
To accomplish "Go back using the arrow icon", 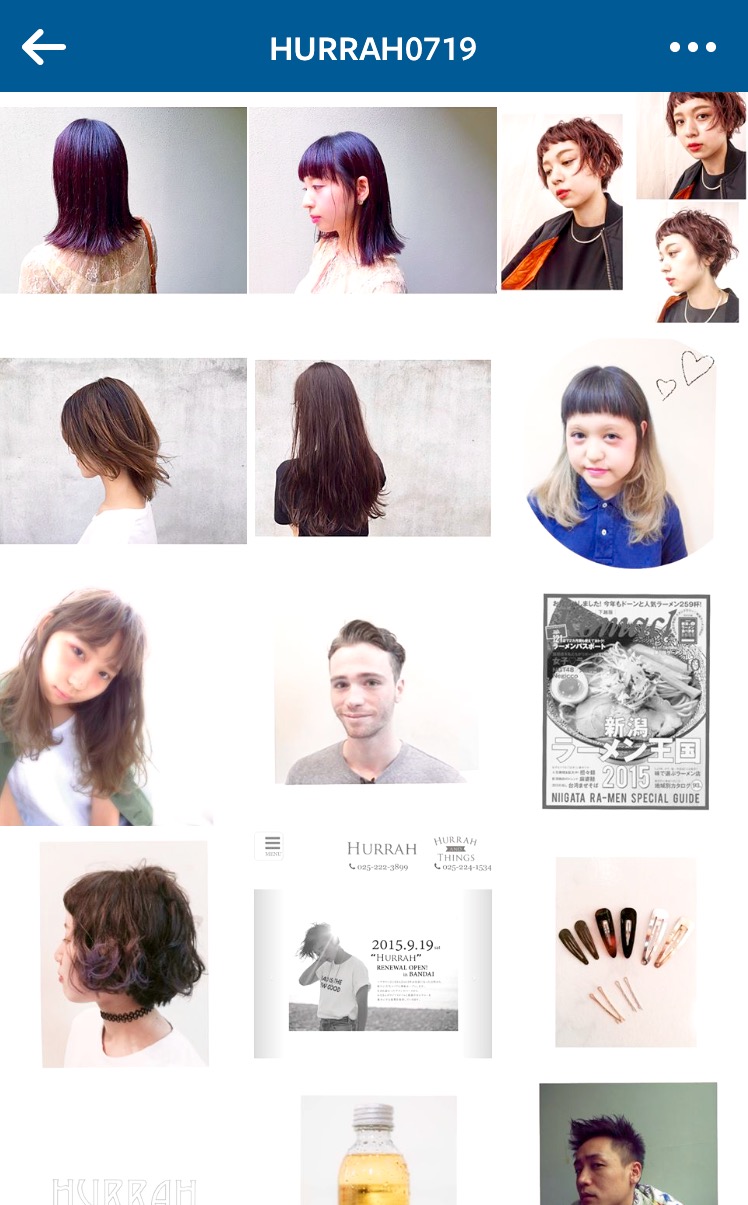I will point(44,47).
